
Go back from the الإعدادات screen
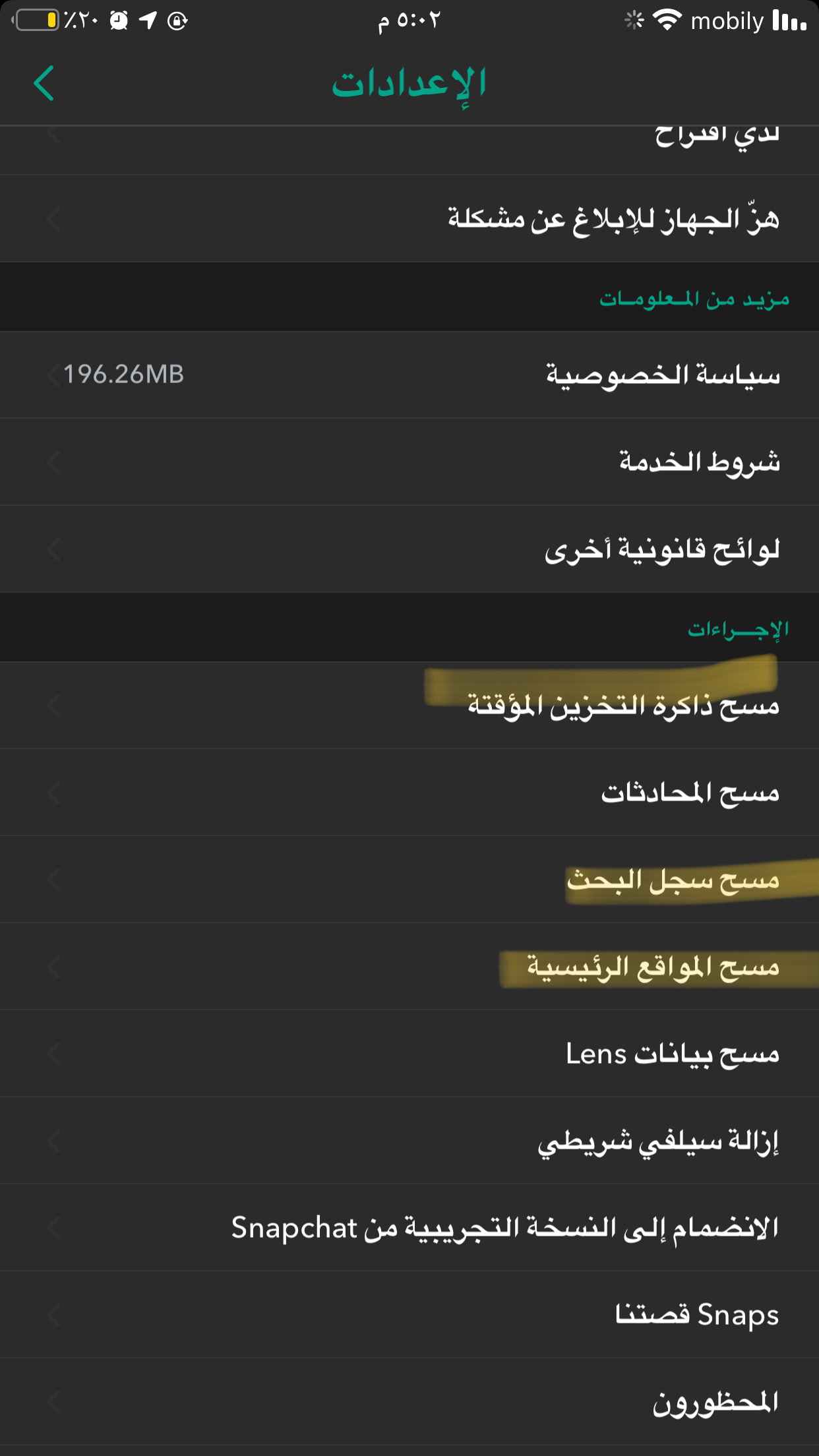[44, 84]
